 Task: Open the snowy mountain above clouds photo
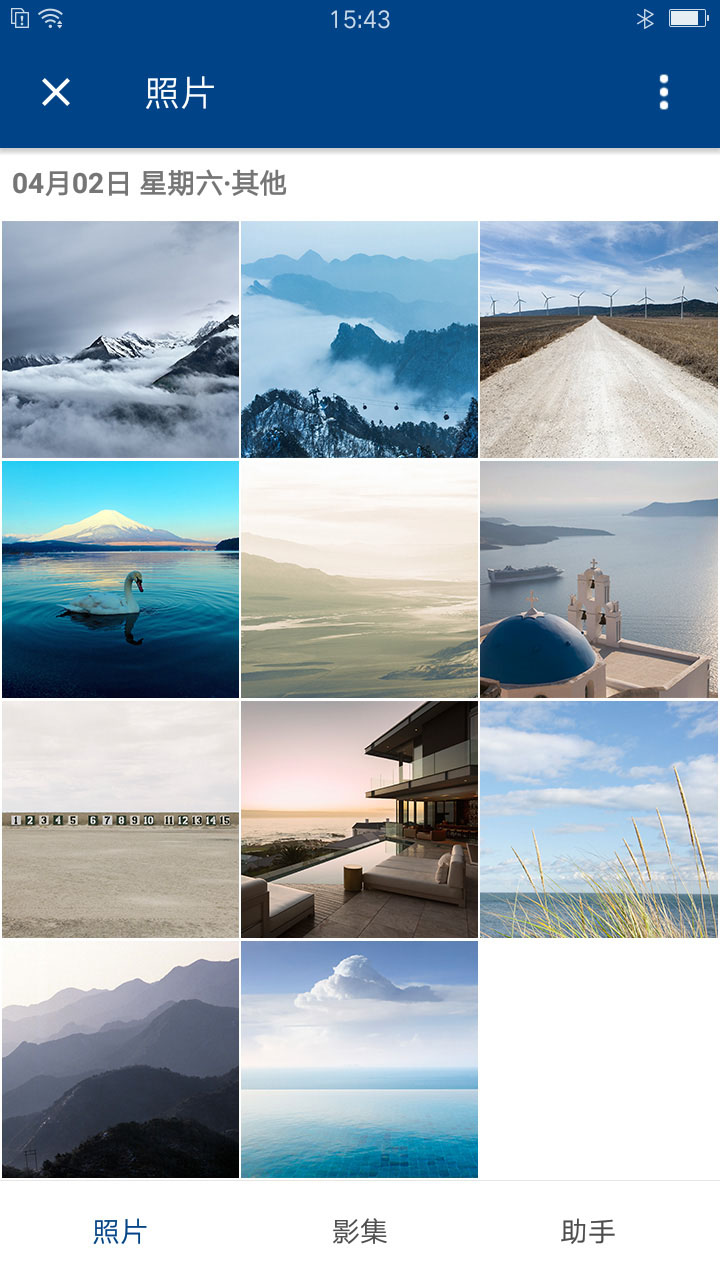coord(120,339)
